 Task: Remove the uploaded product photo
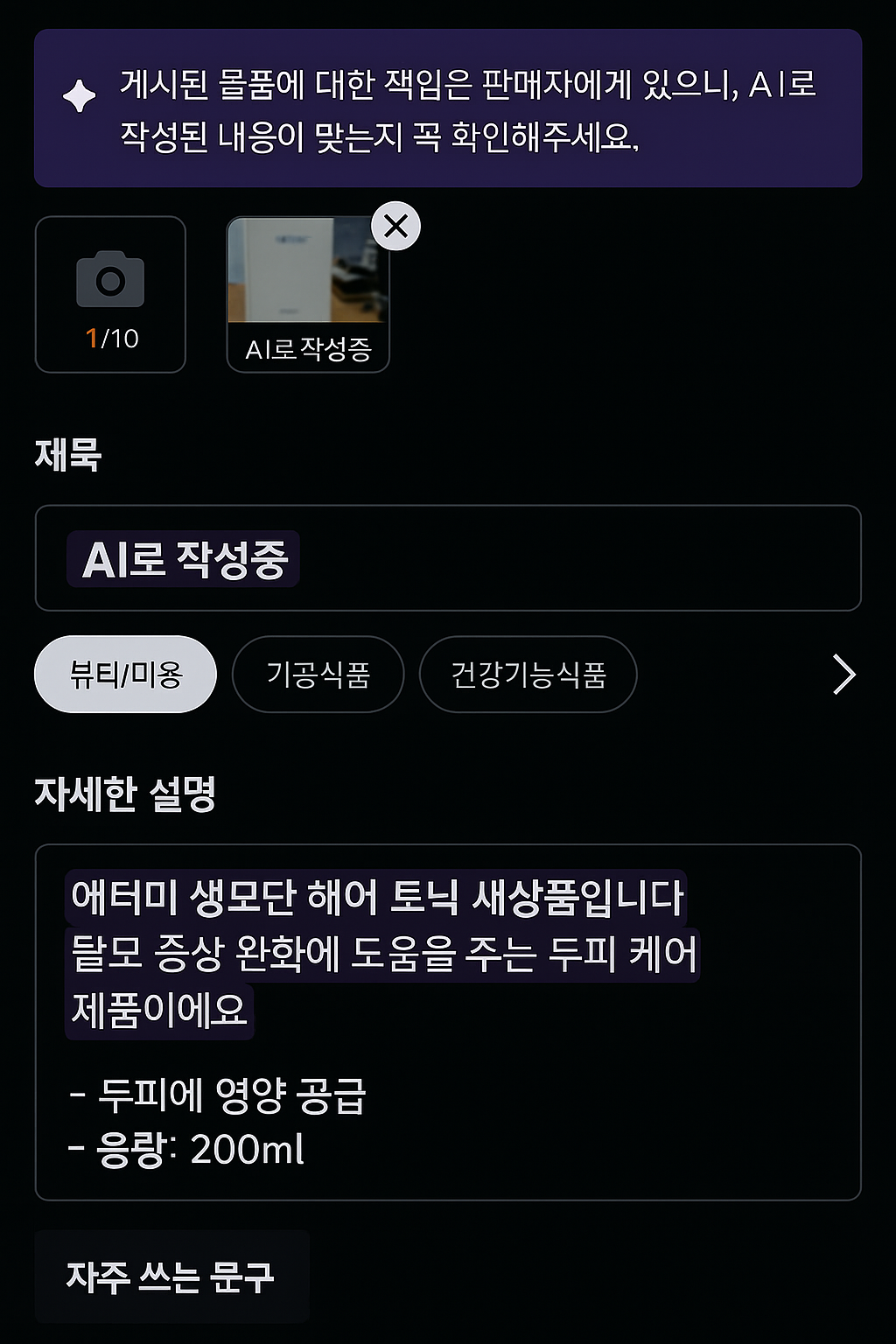395,227
